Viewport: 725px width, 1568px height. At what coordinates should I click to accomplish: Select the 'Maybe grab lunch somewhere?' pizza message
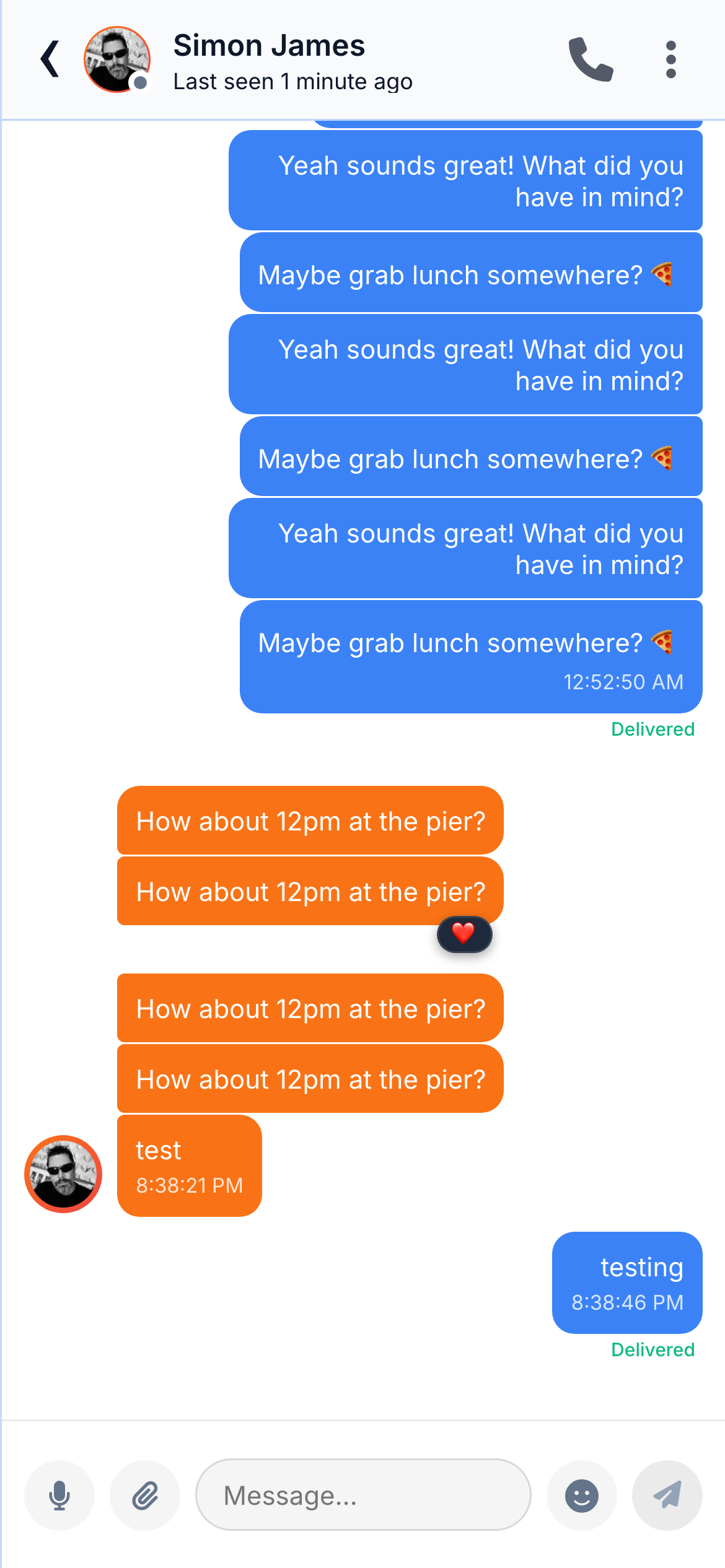(470, 273)
